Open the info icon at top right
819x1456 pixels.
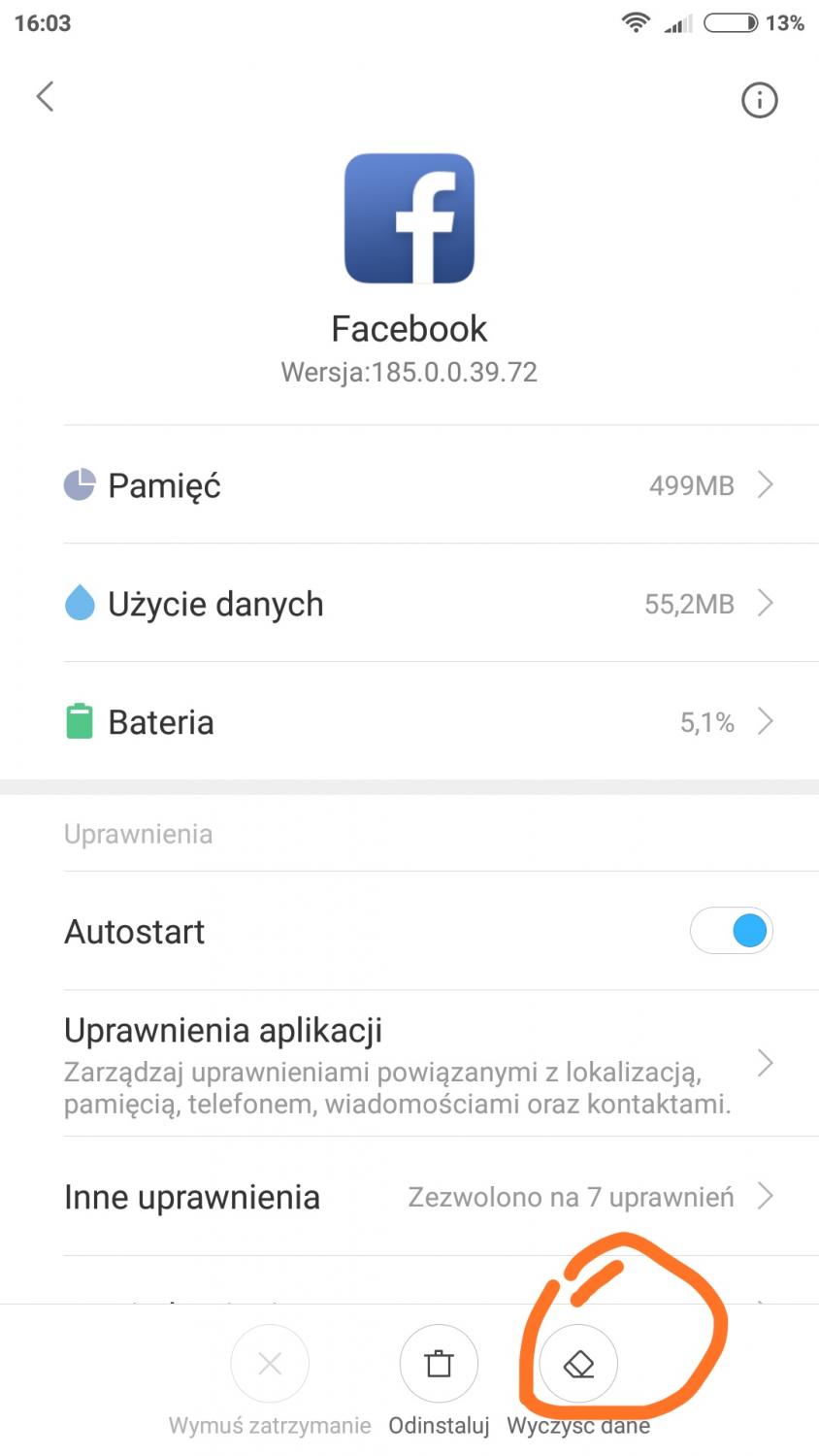(x=759, y=100)
